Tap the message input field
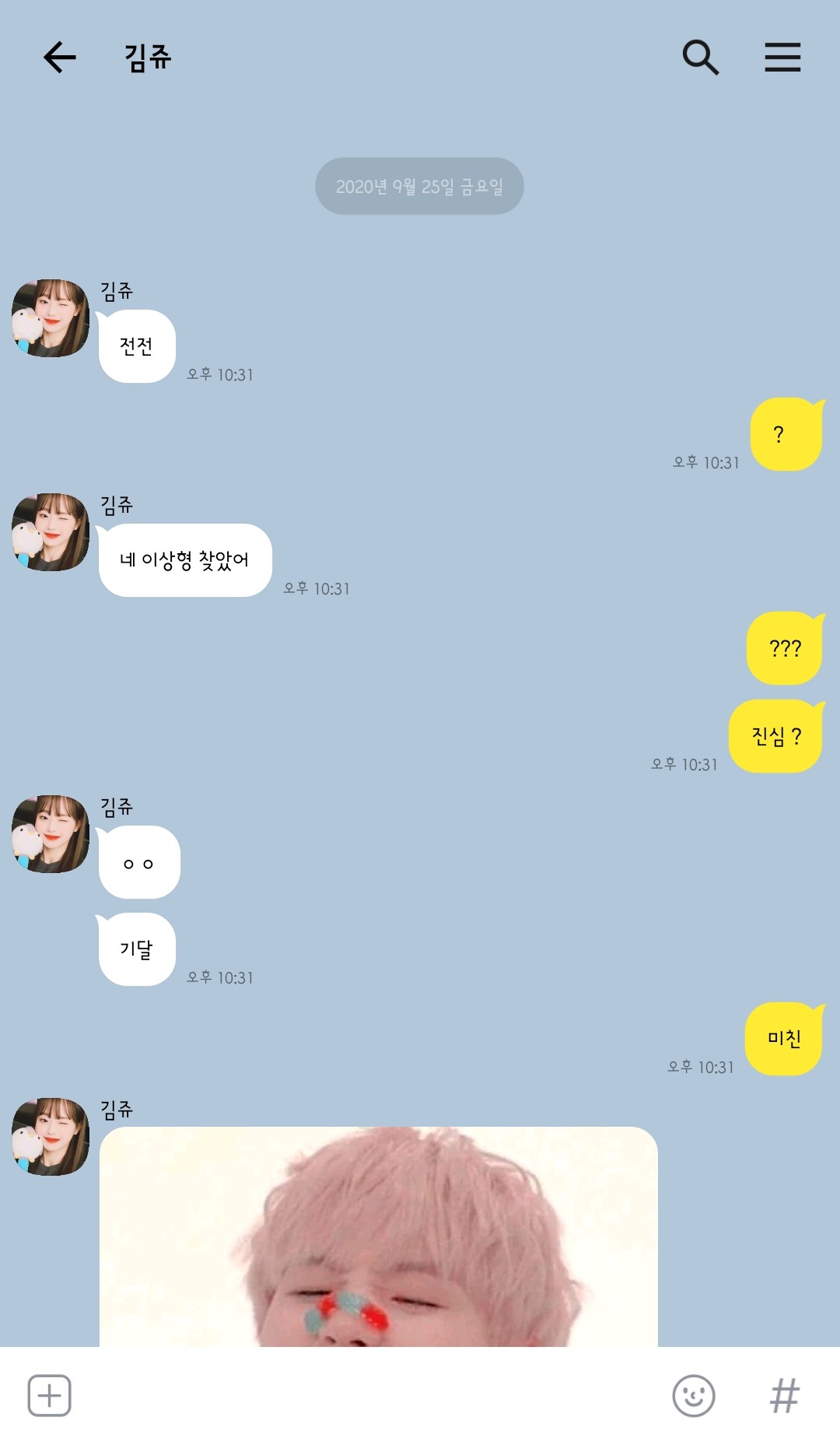840x1445 pixels. pos(366,1395)
